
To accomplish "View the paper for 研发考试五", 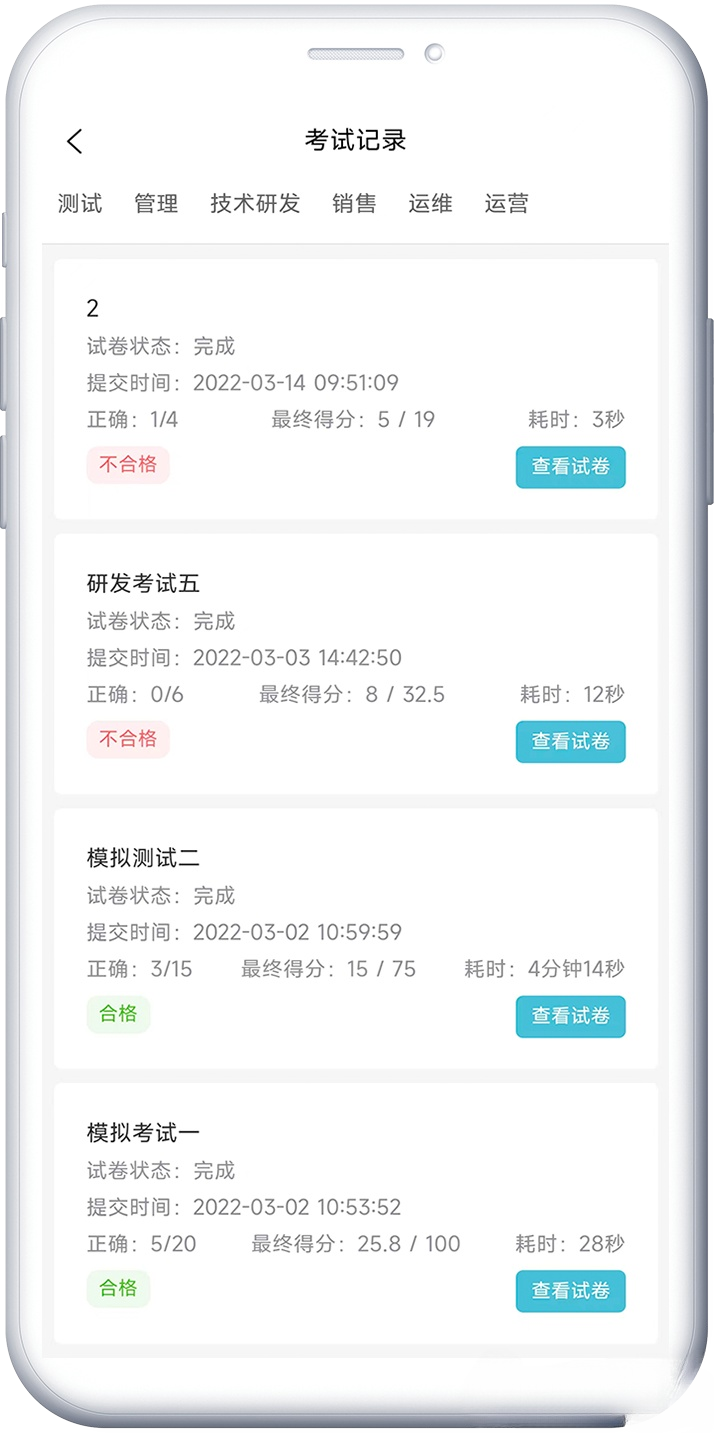I will pyautogui.click(x=570, y=742).
